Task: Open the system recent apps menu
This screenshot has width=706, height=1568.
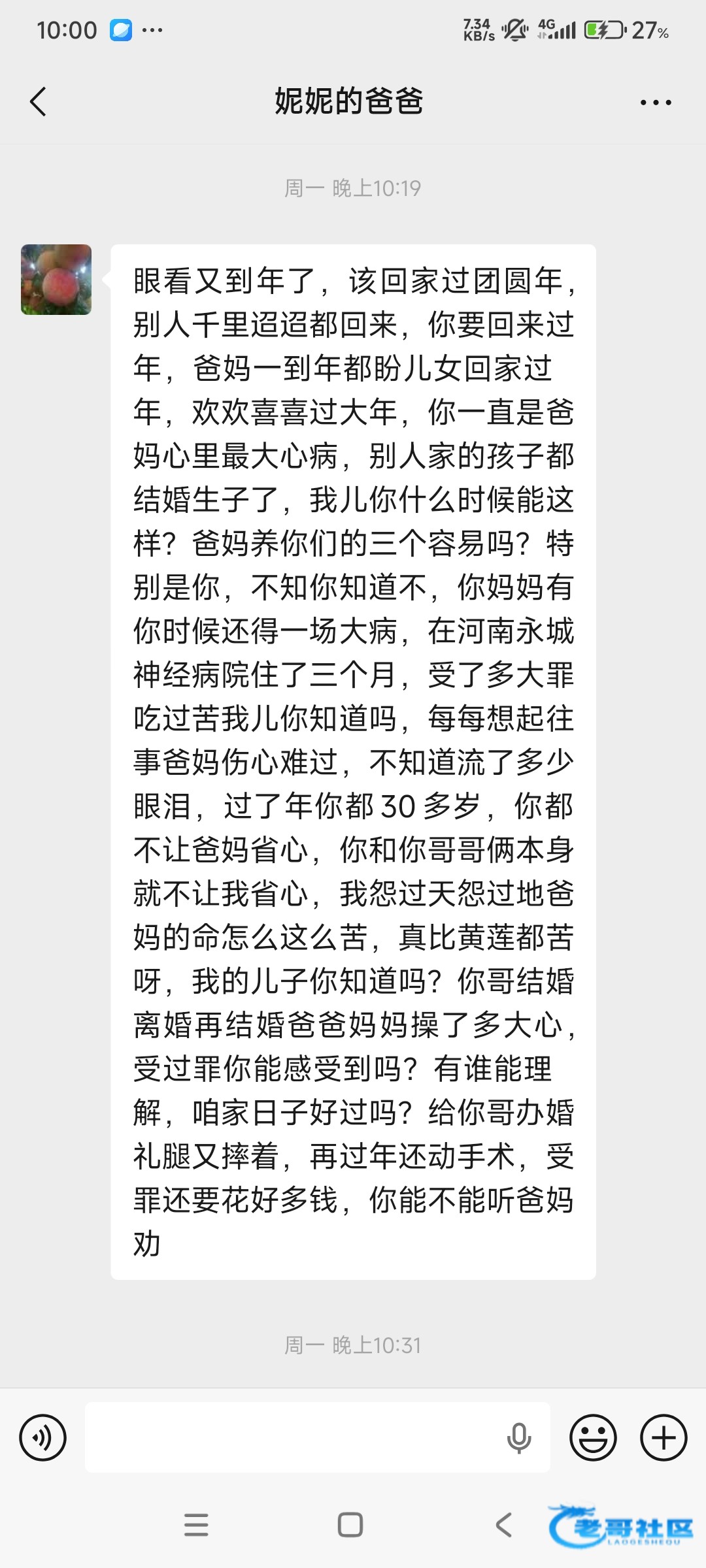Action: 196,1526
